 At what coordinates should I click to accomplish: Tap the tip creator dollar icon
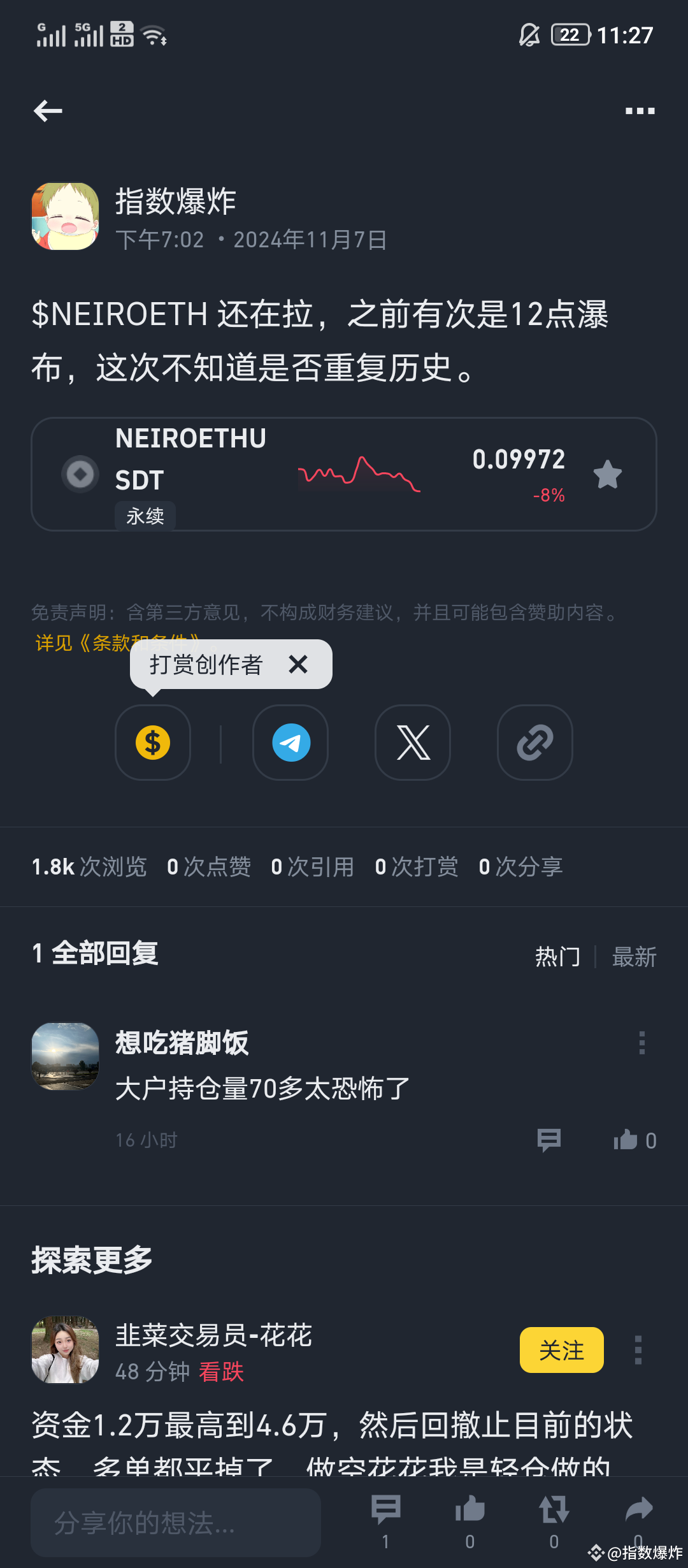[x=152, y=744]
